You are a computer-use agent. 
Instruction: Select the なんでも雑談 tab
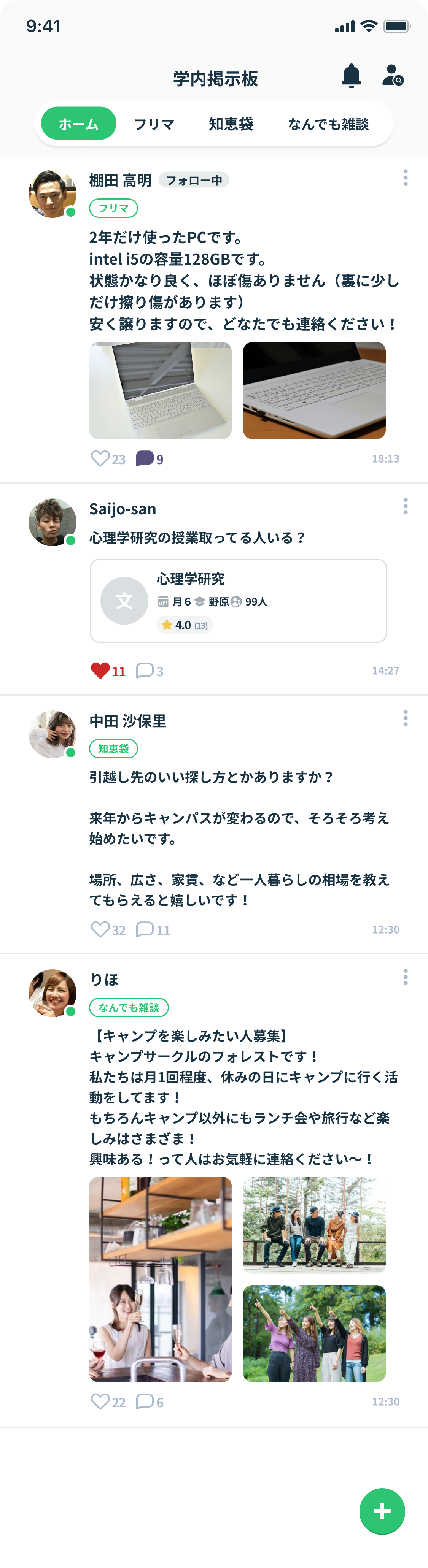(x=328, y=124)
